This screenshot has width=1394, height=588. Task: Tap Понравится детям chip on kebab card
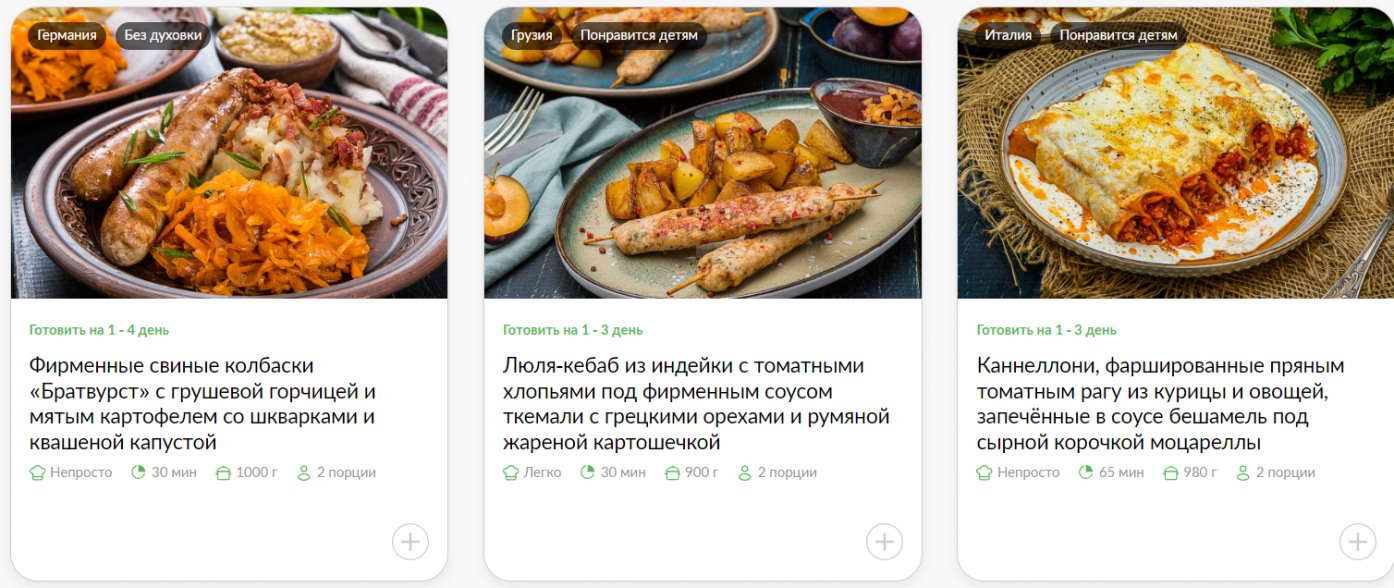coord(639,35)
